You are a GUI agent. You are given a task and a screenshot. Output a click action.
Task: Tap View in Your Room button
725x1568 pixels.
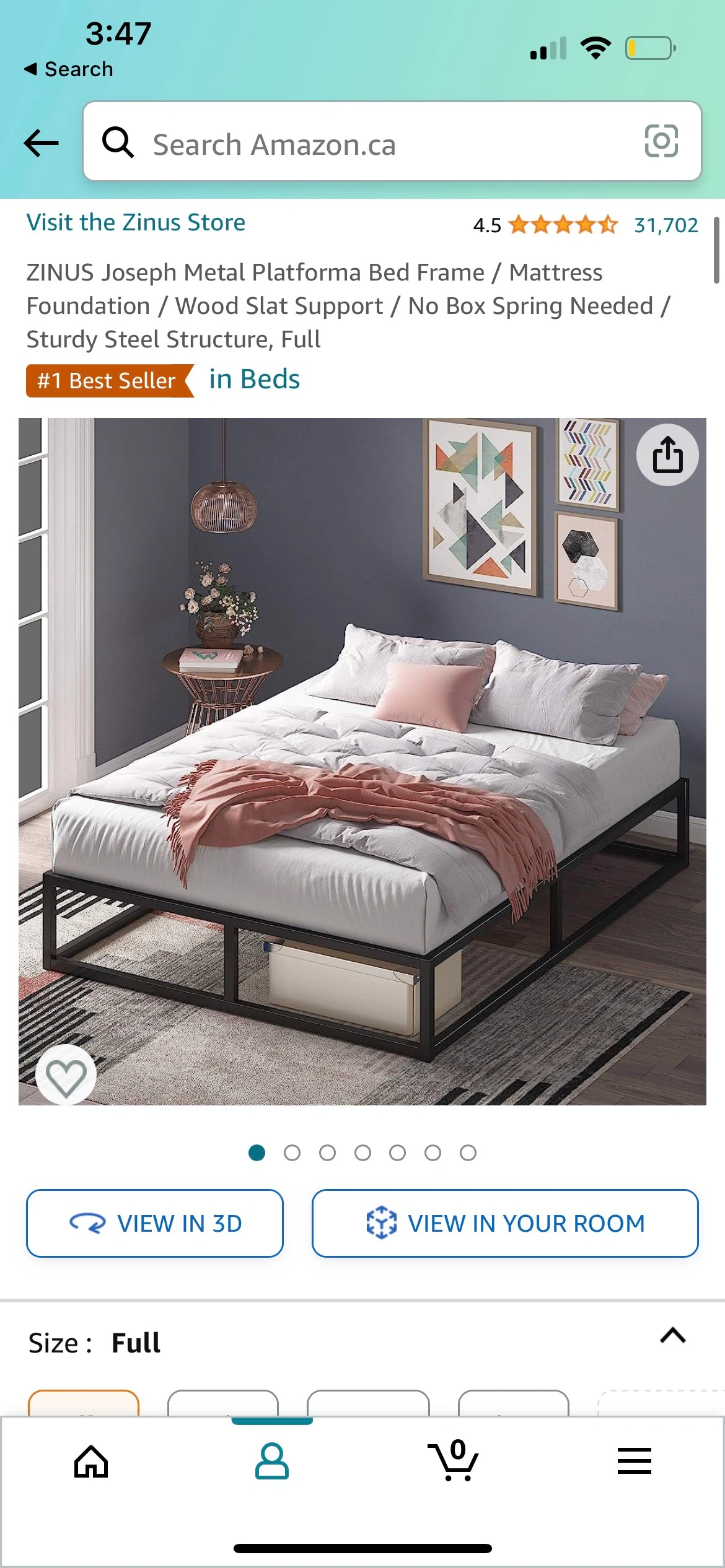[x=505, y=1223]
